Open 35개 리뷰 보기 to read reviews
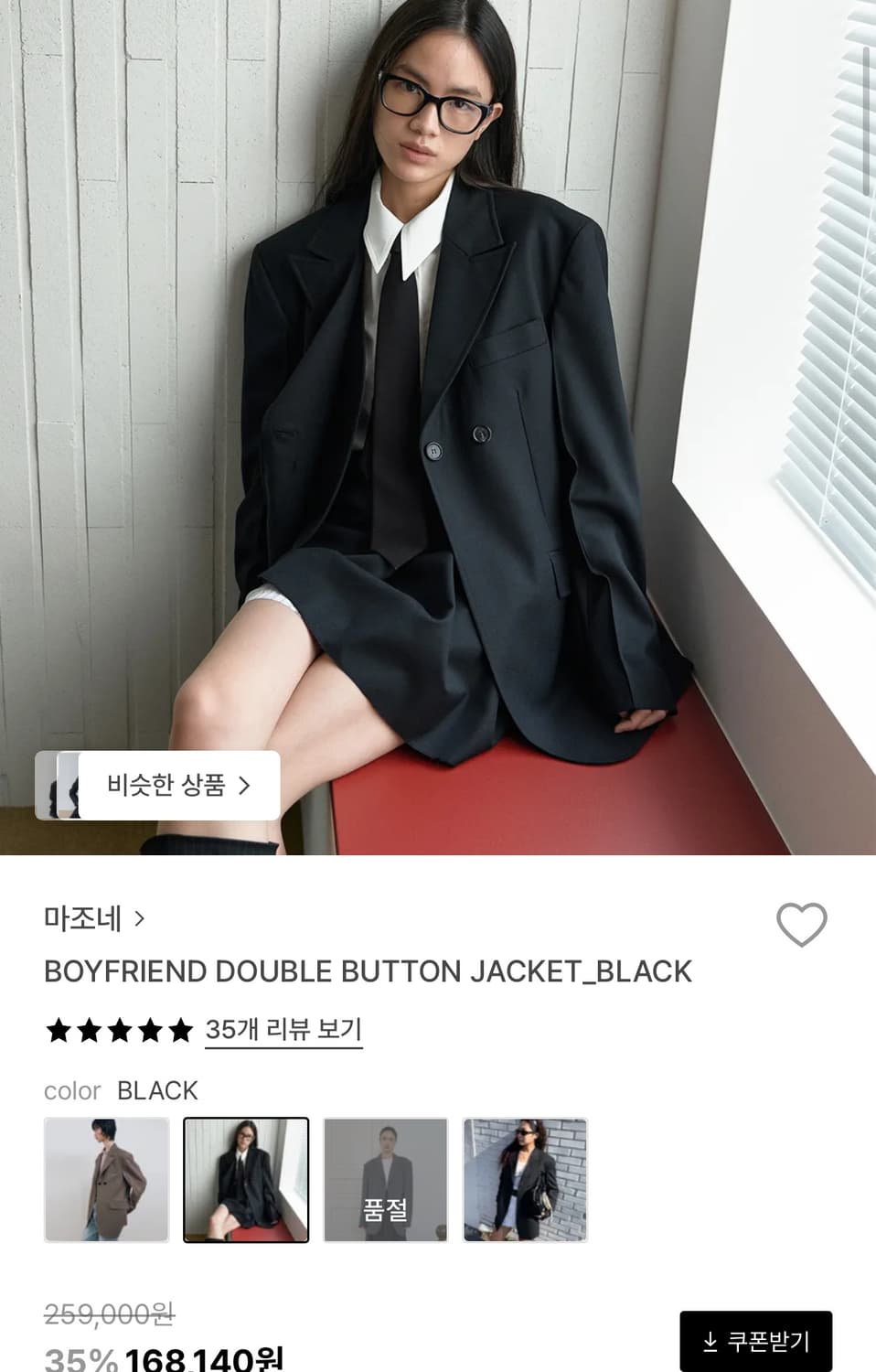876x1372 pixels. point(283,1029)
